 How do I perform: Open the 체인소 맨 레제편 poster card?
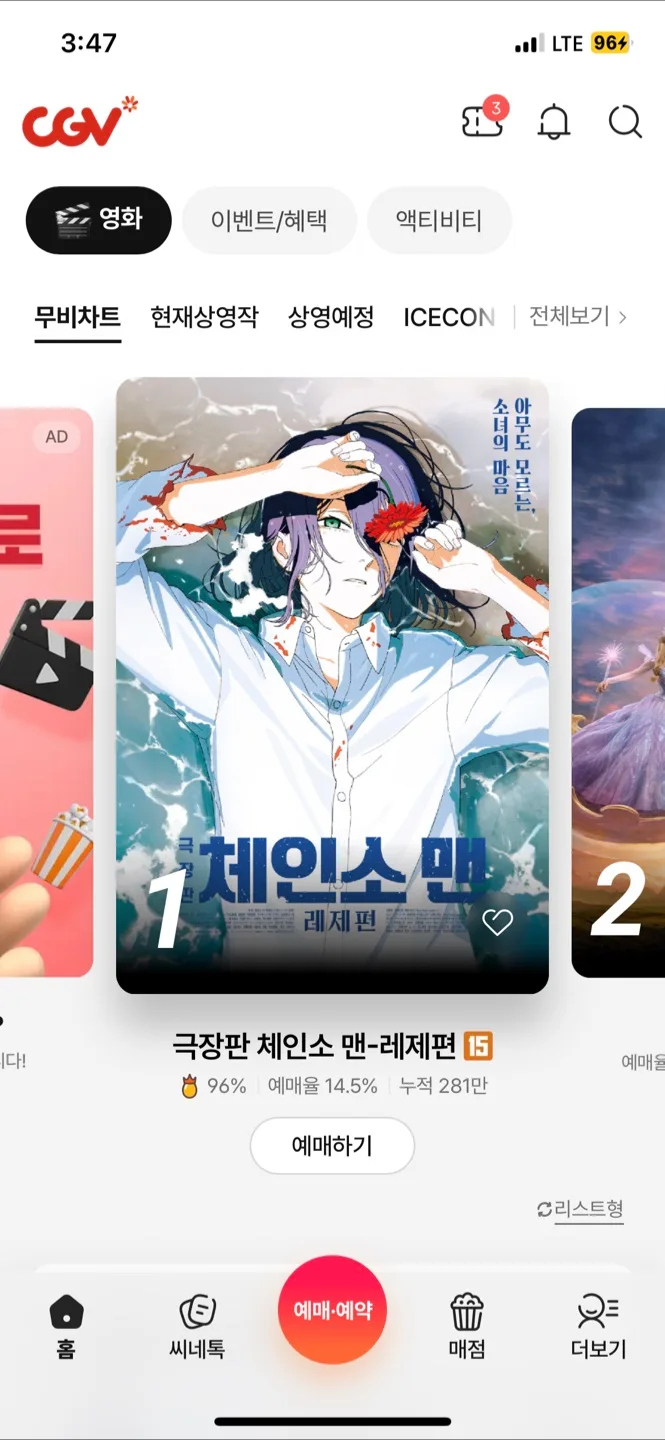(332, 685)
